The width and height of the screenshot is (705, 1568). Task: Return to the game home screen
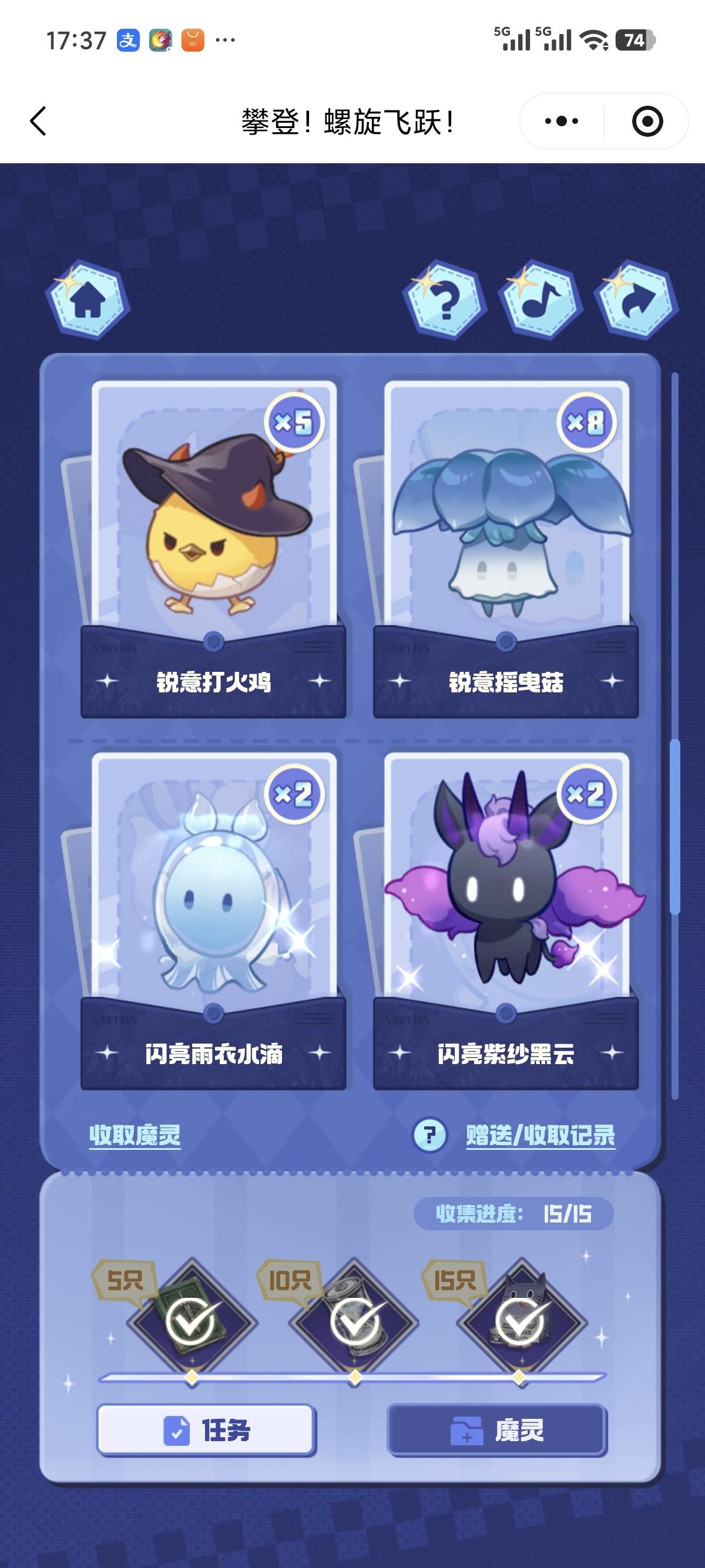point(88,300)
